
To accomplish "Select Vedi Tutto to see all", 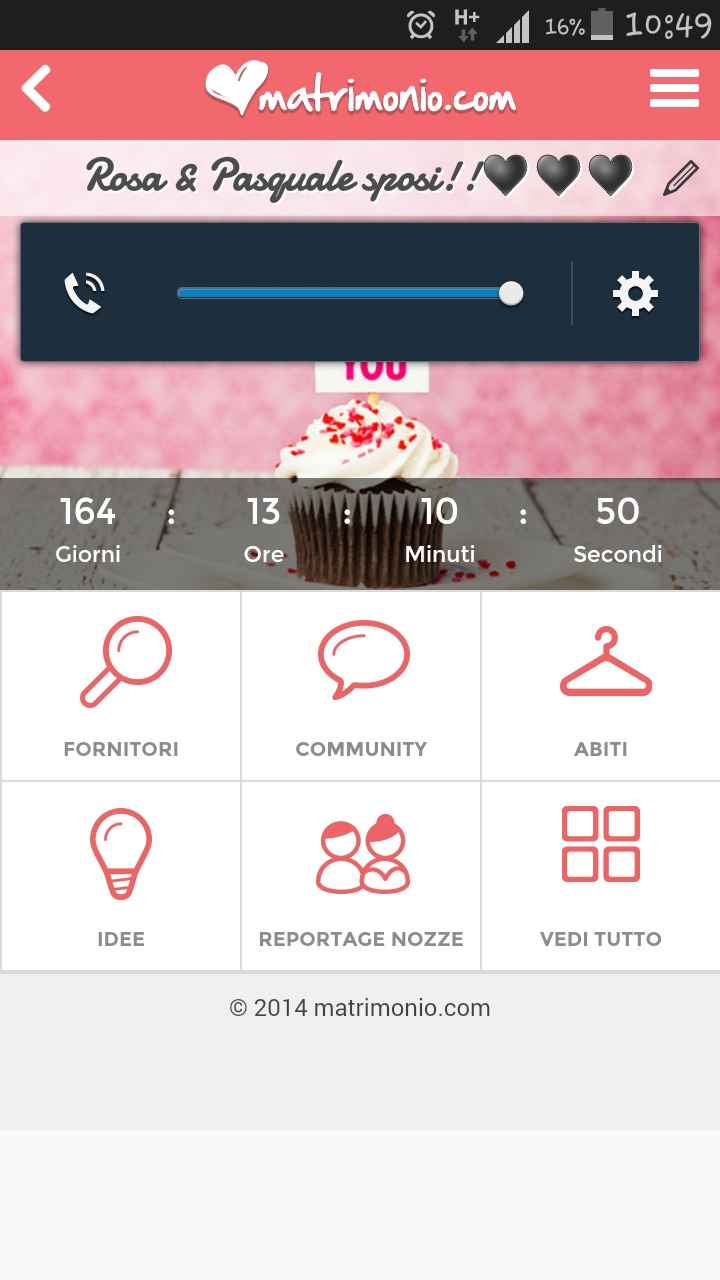I will point(601,876).
